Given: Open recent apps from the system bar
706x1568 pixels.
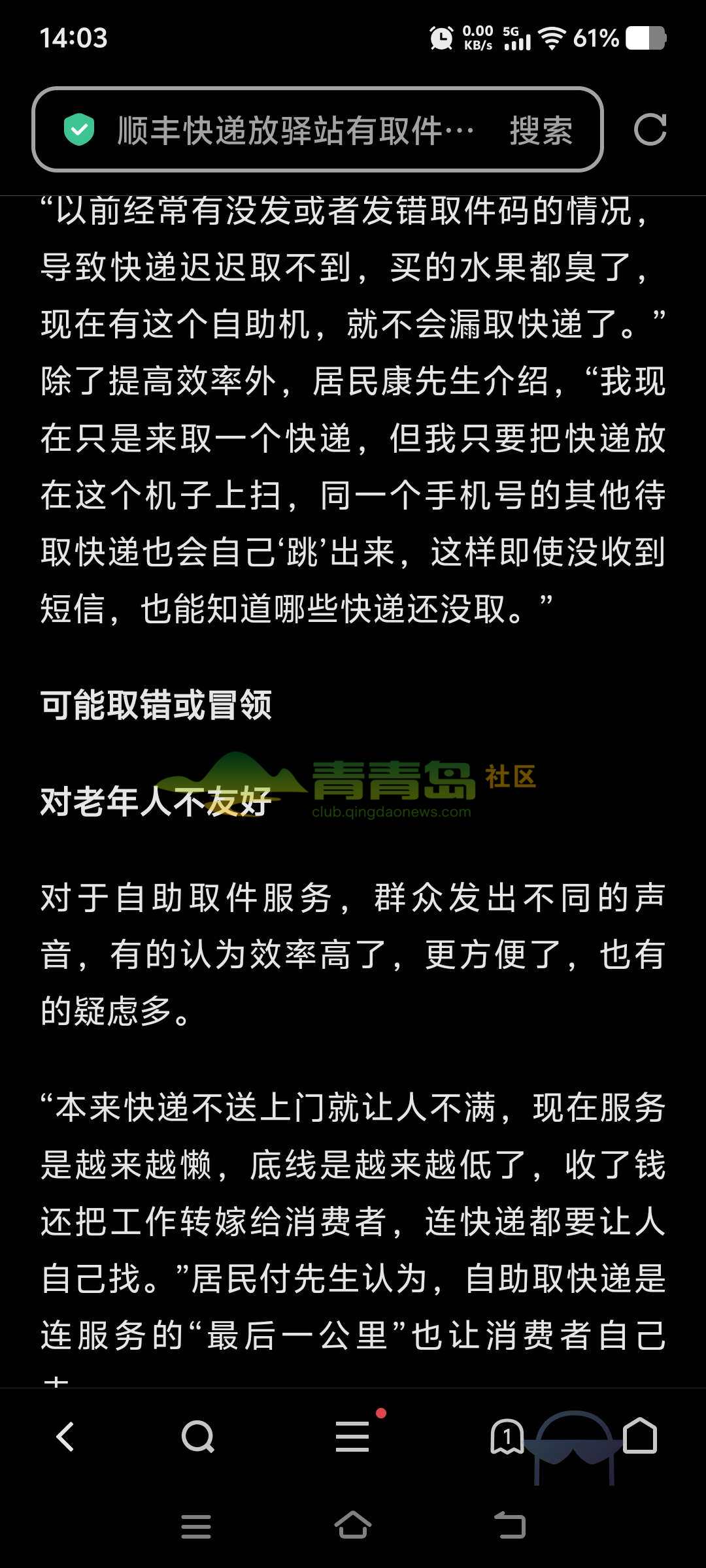Looking at the screenshot, I should 196,1527.
